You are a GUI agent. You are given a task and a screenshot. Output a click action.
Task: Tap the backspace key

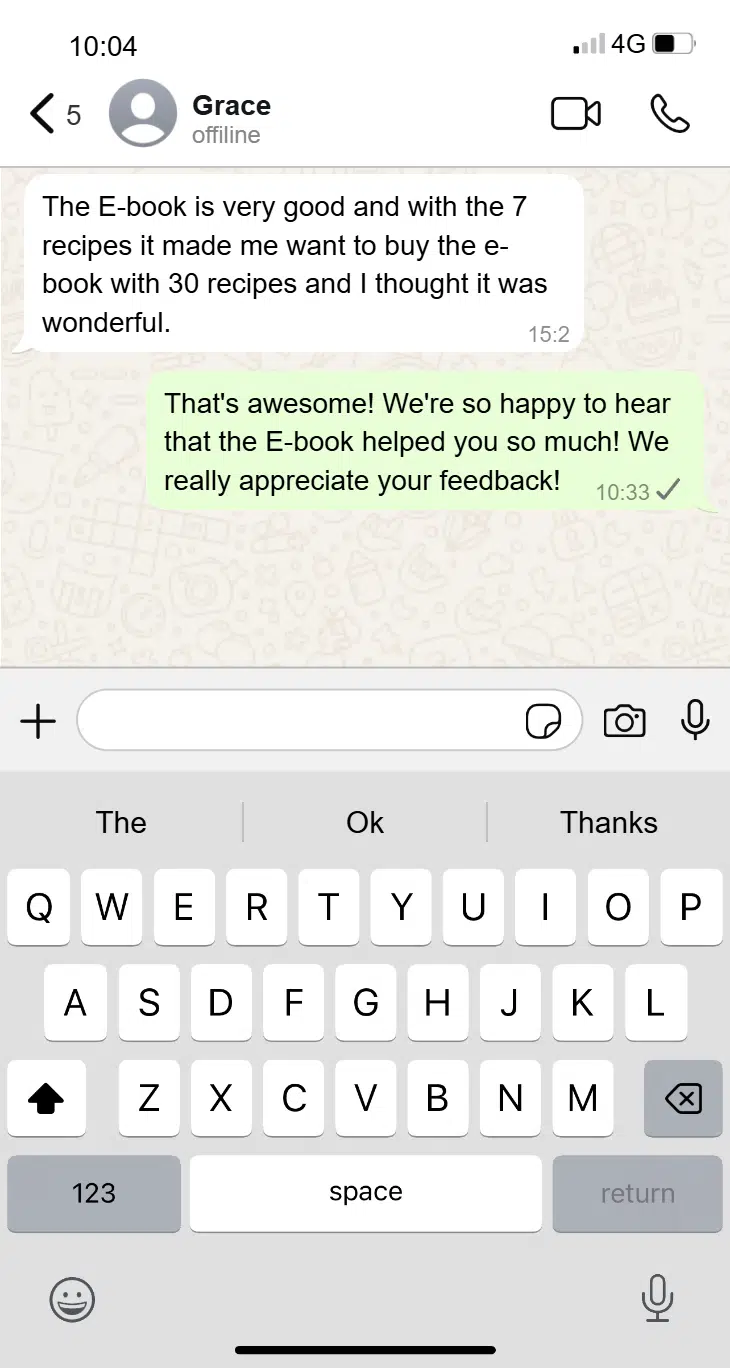tap(683, 1099)
